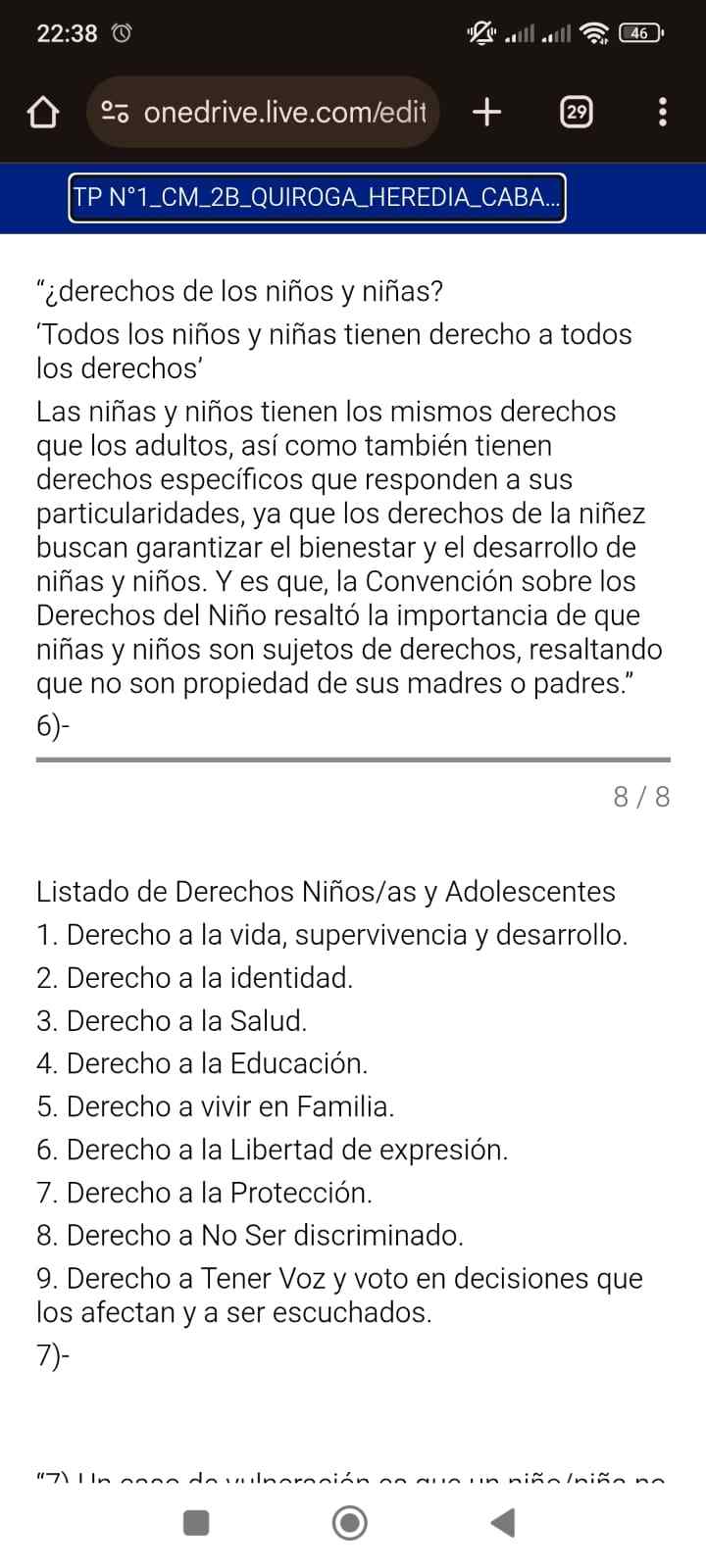This screenshot has height=1568, width=706.
Task: Open recent apps with the square button
Action: [197, 1522]
